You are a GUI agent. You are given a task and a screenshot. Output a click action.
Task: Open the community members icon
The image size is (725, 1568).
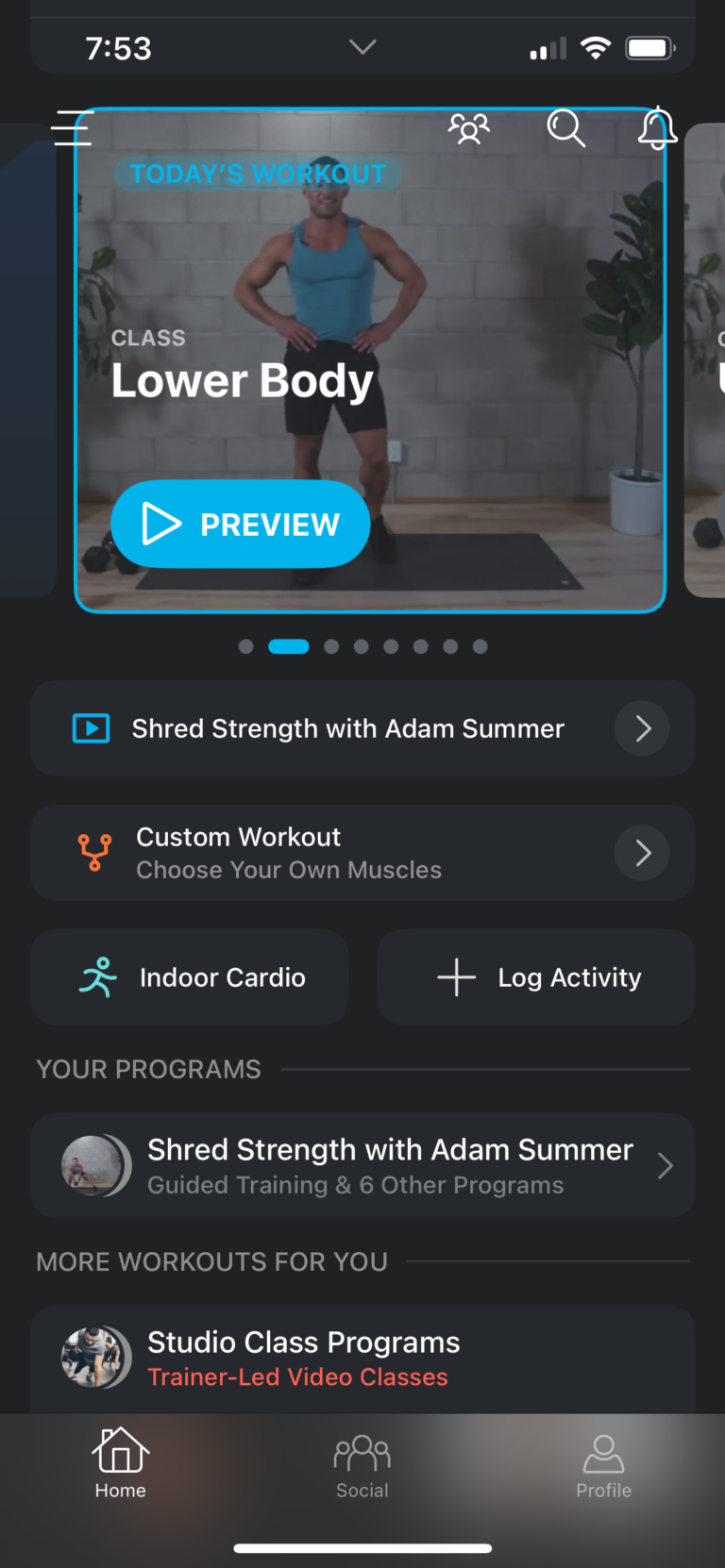coord(469,129)
